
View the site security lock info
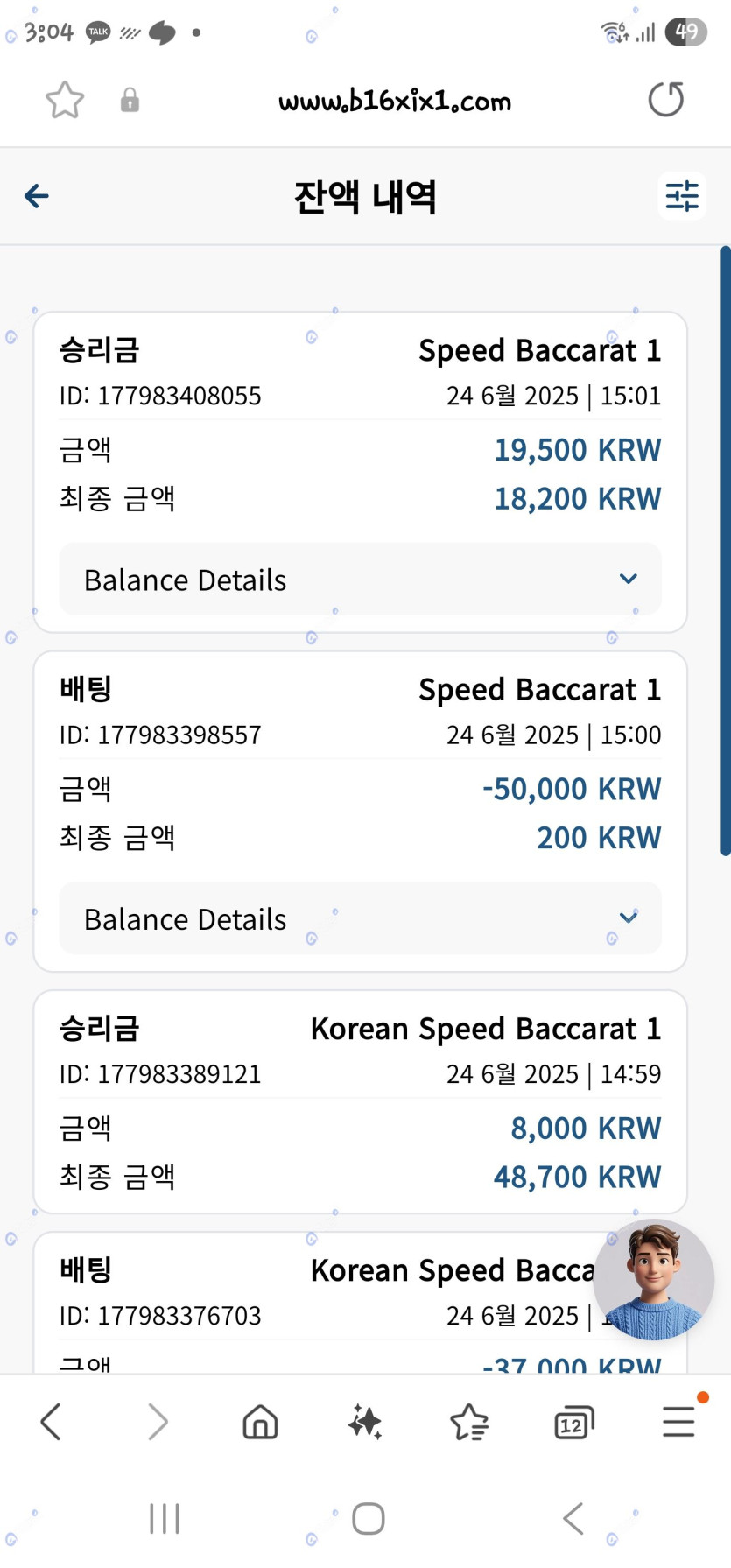(x=130, y=101)
